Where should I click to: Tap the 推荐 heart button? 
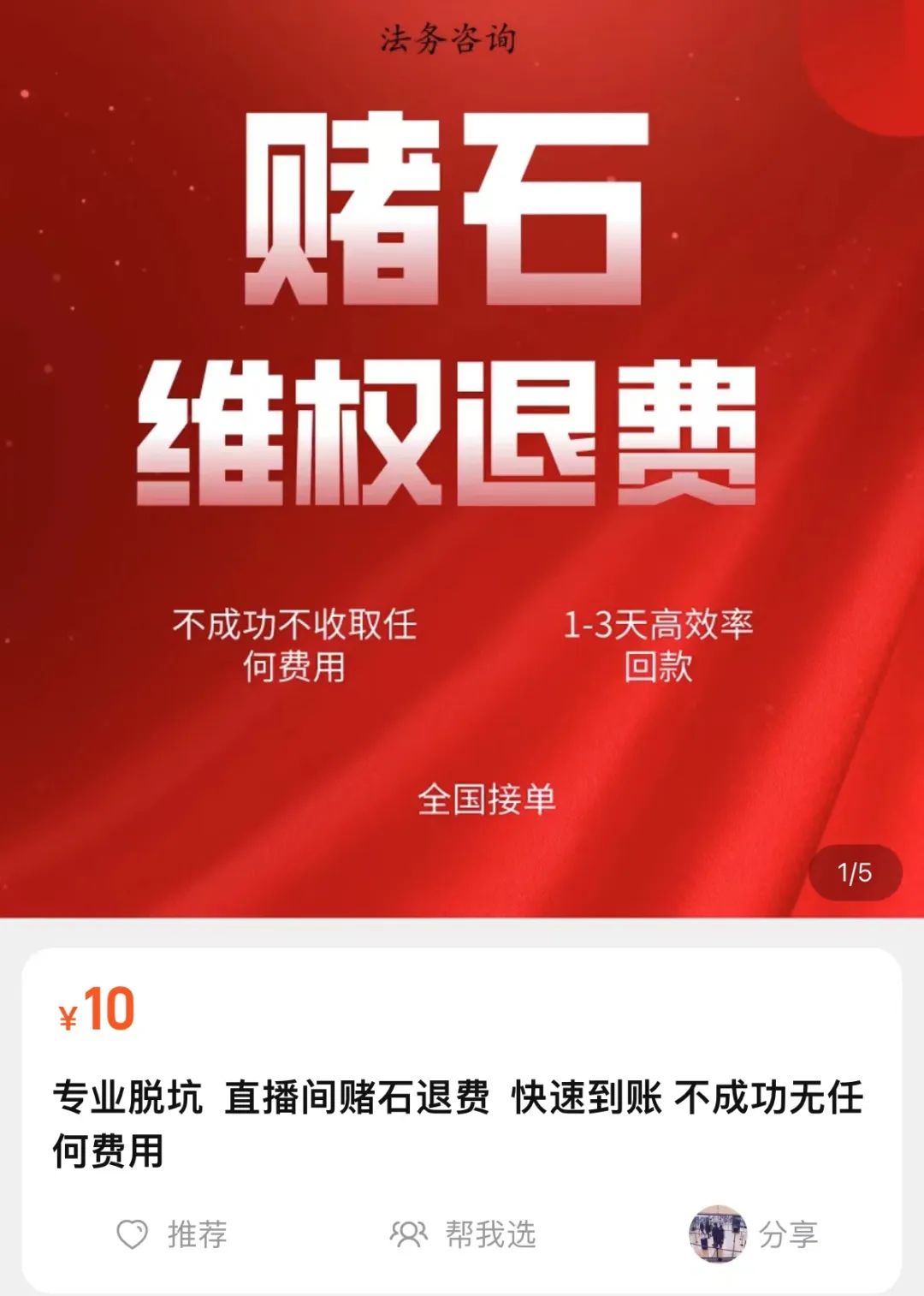tap(171, 1234)
